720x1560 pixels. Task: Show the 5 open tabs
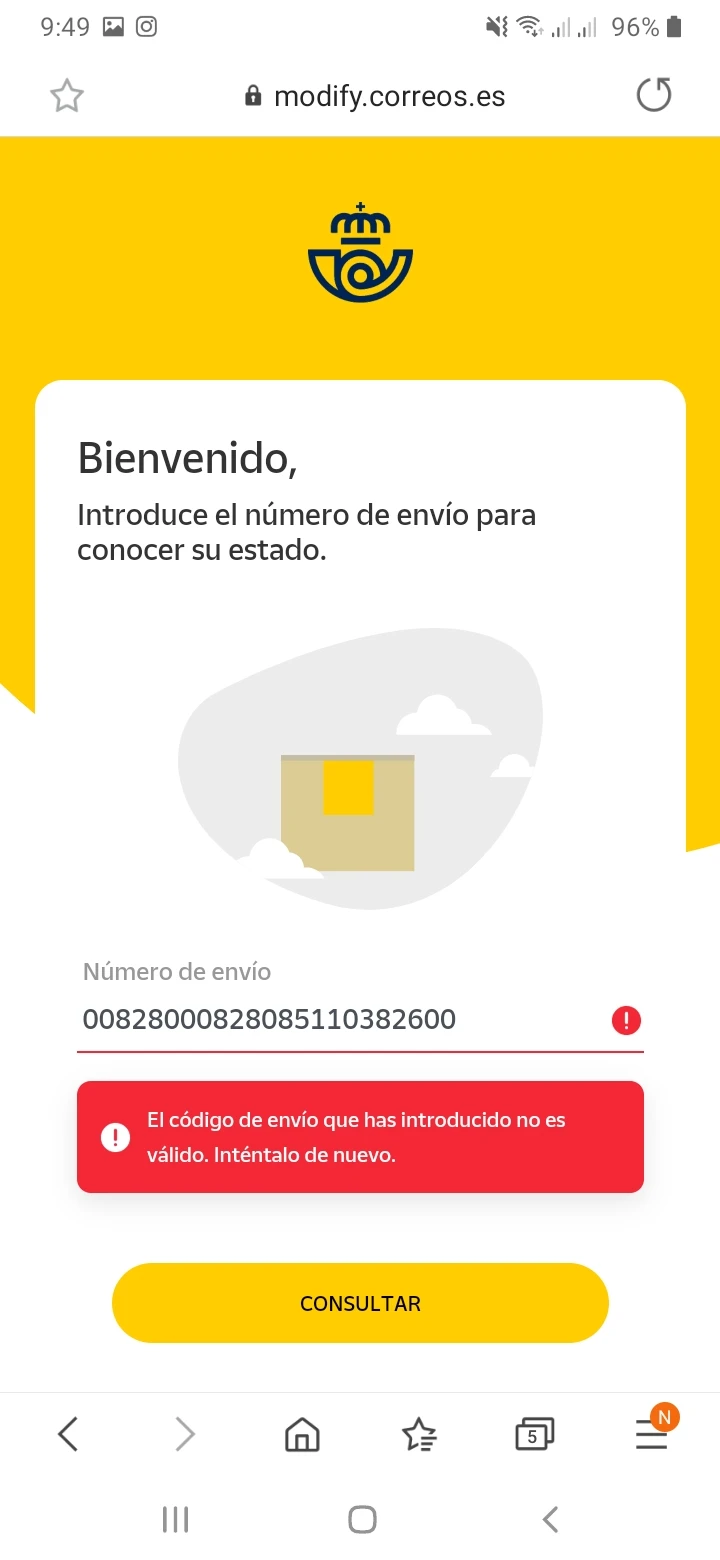[534, 1435]
